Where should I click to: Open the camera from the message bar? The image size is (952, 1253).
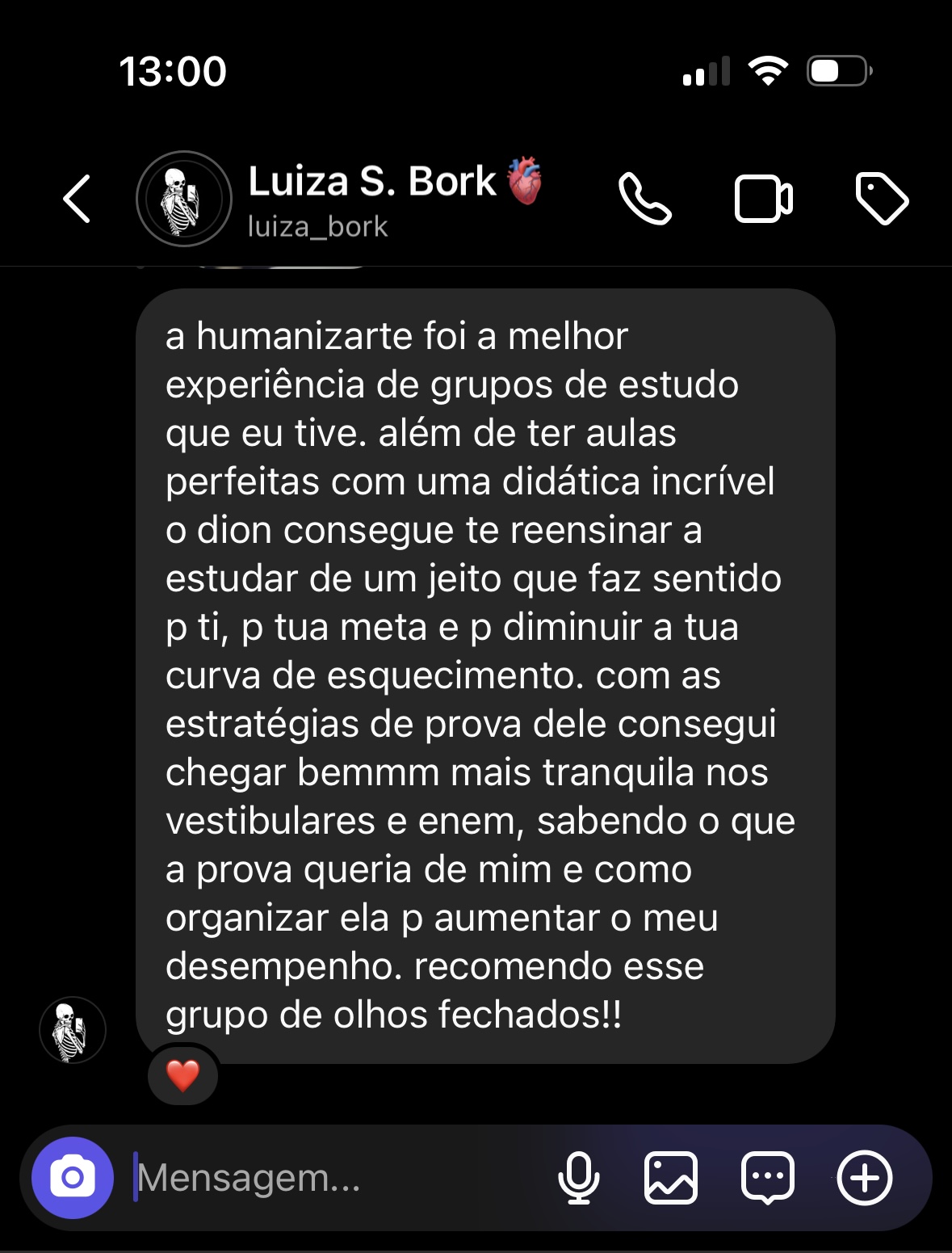tap(73, 1178)
